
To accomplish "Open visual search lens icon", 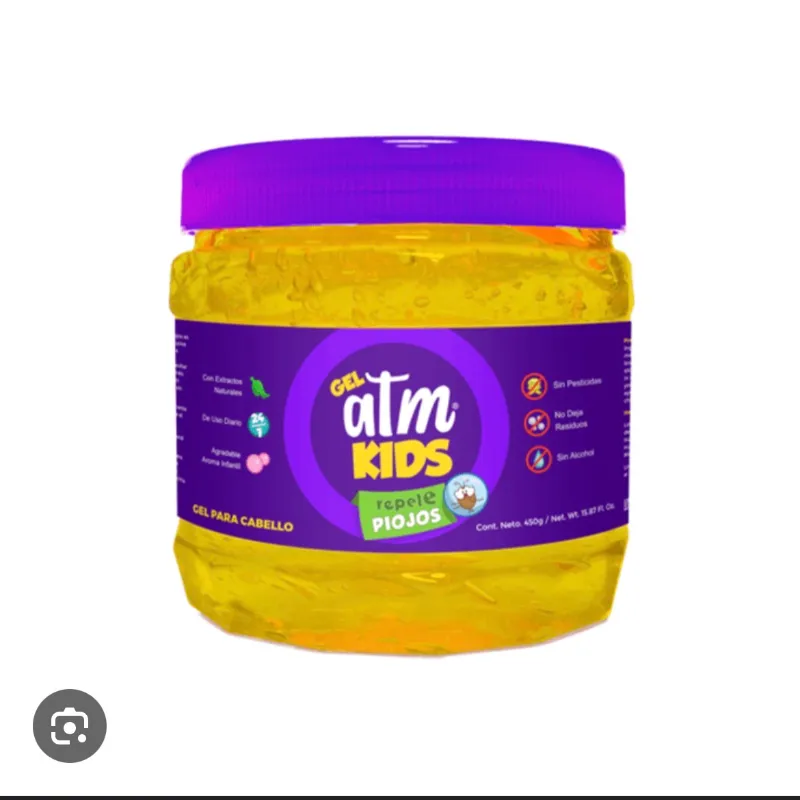I will 69,725.
